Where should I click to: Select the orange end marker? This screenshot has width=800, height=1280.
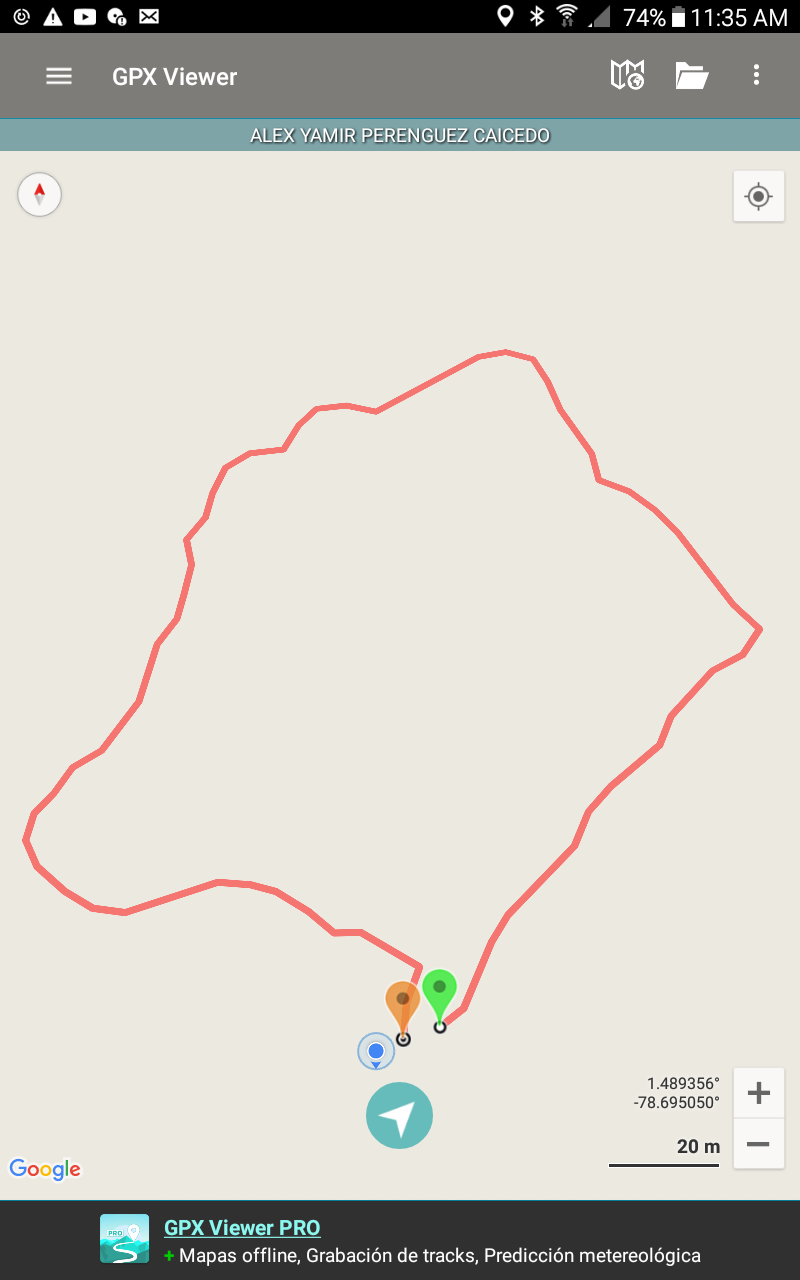click(402, 1003)
